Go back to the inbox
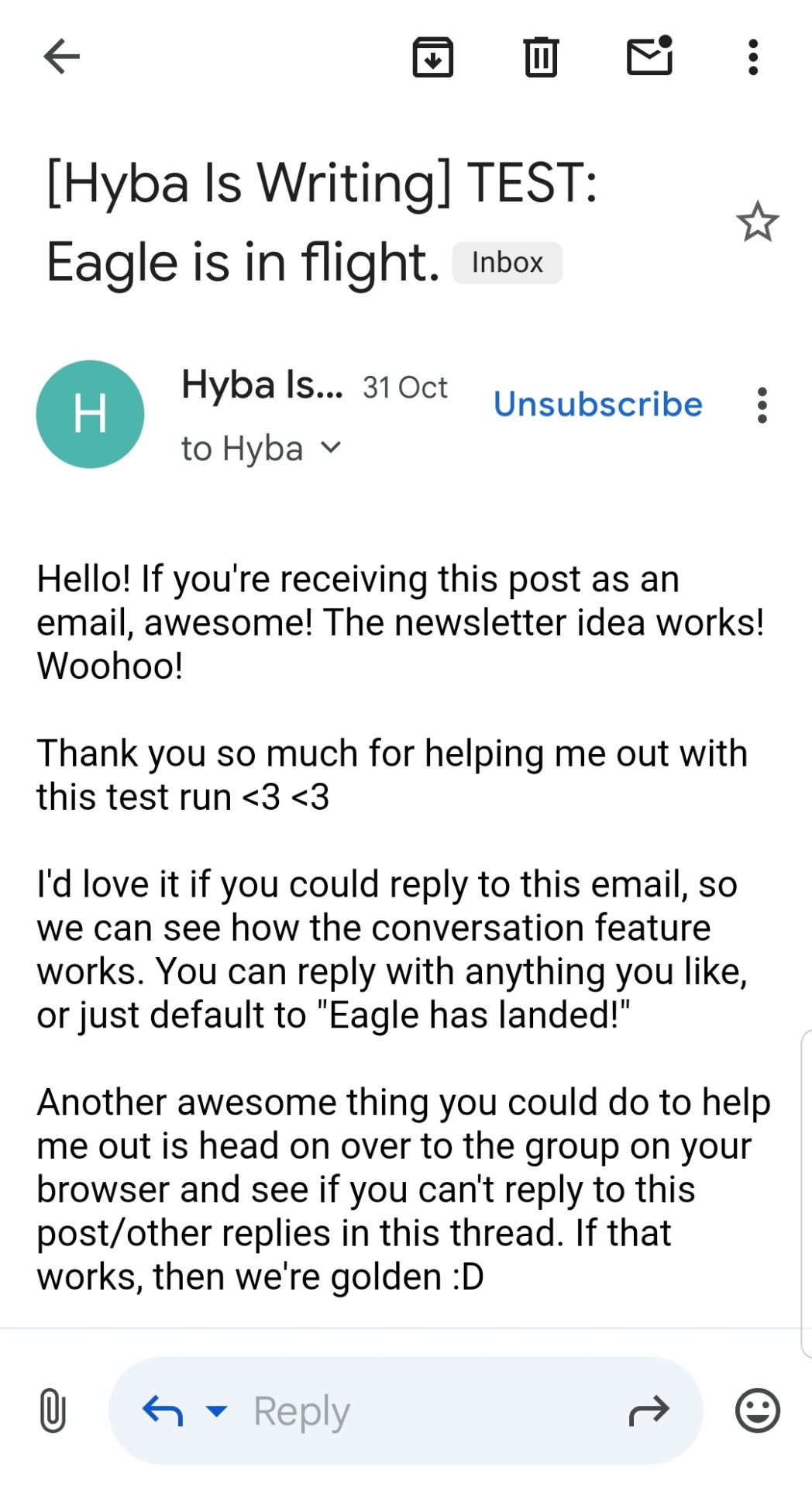Image resolution: width=812 pixels, height=1488 pixels. click(62, 57)
